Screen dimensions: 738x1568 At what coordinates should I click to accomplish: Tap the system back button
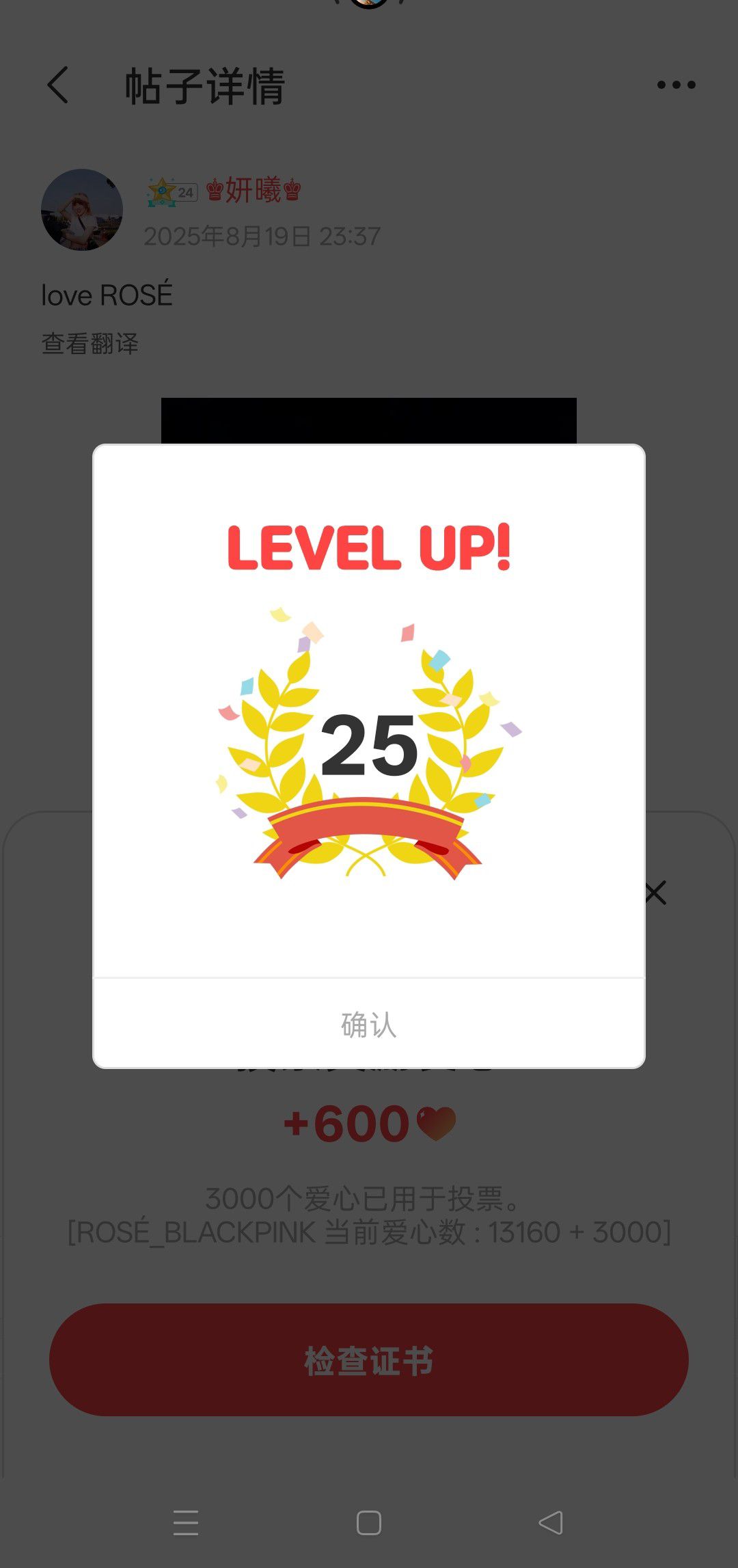point(551,1522)
